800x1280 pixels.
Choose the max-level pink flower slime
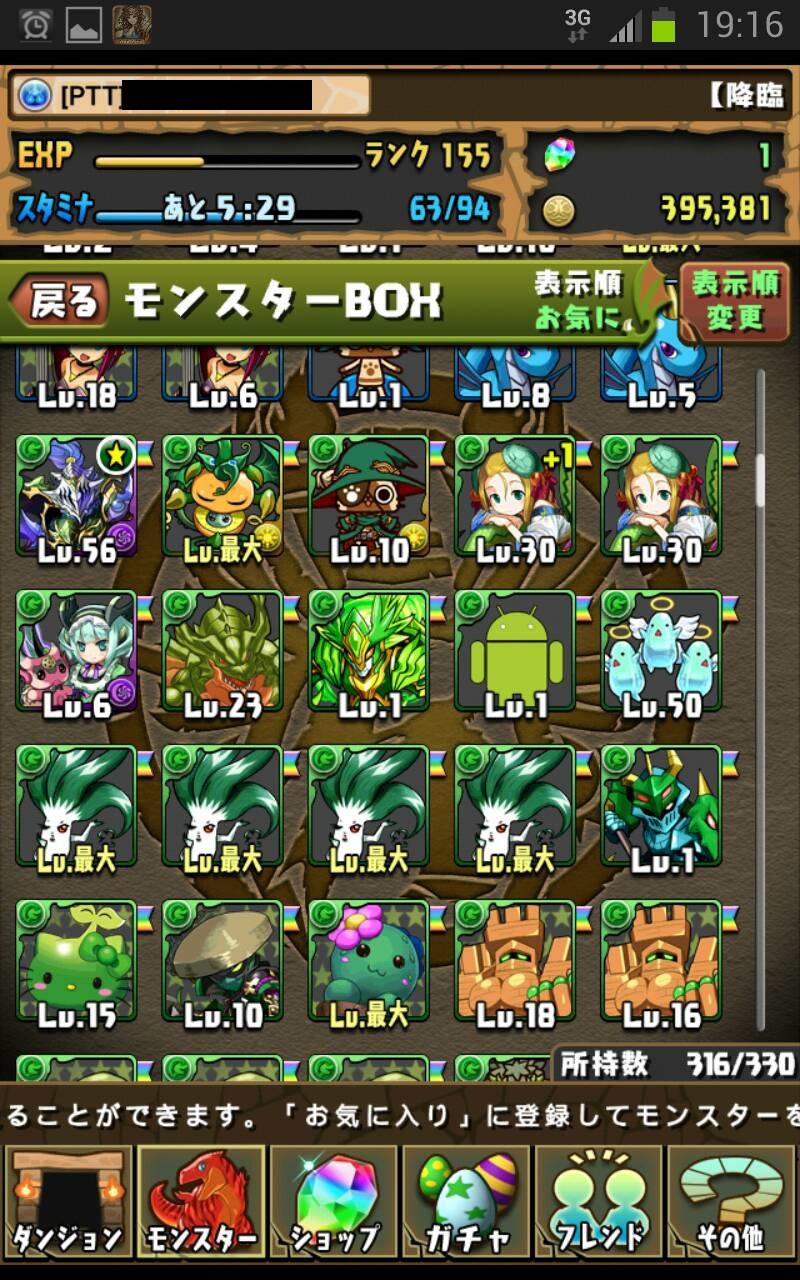coord(368,962)
